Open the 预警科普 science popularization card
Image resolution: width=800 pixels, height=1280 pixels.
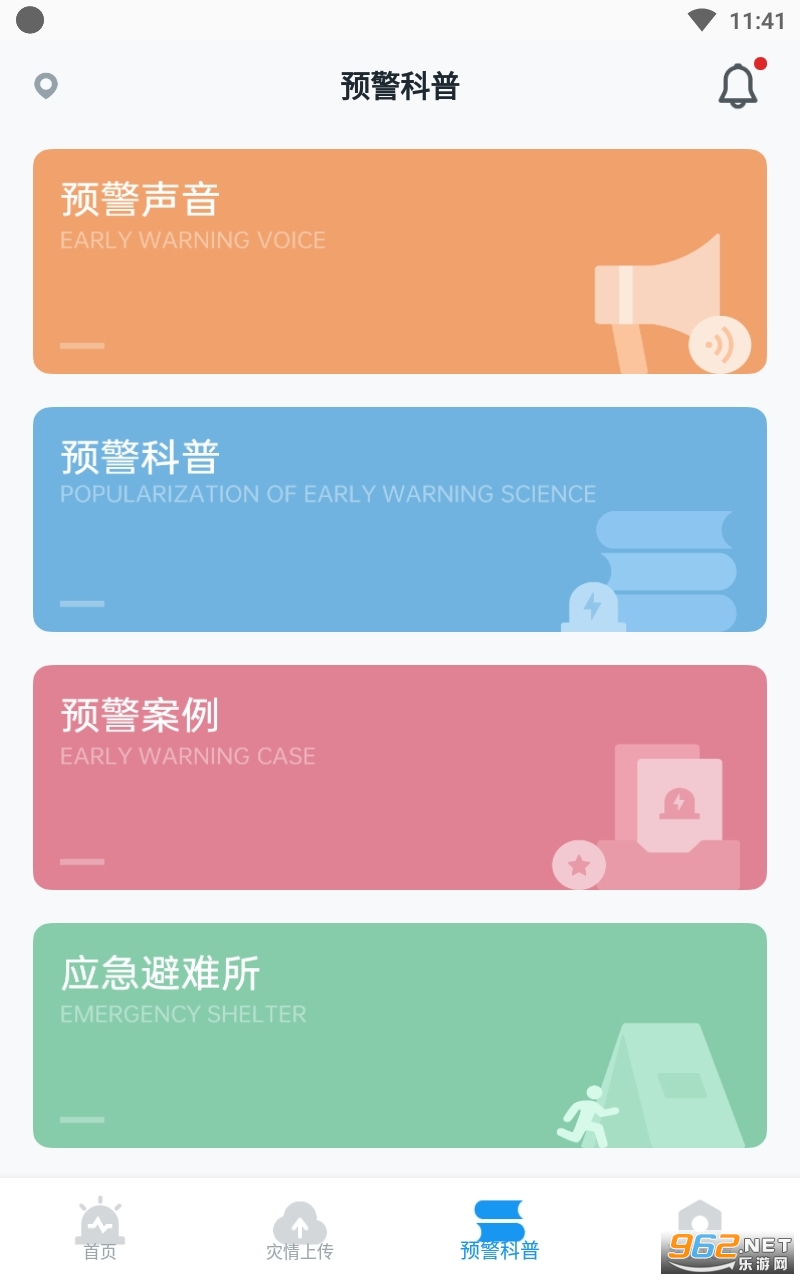point(400,520)
